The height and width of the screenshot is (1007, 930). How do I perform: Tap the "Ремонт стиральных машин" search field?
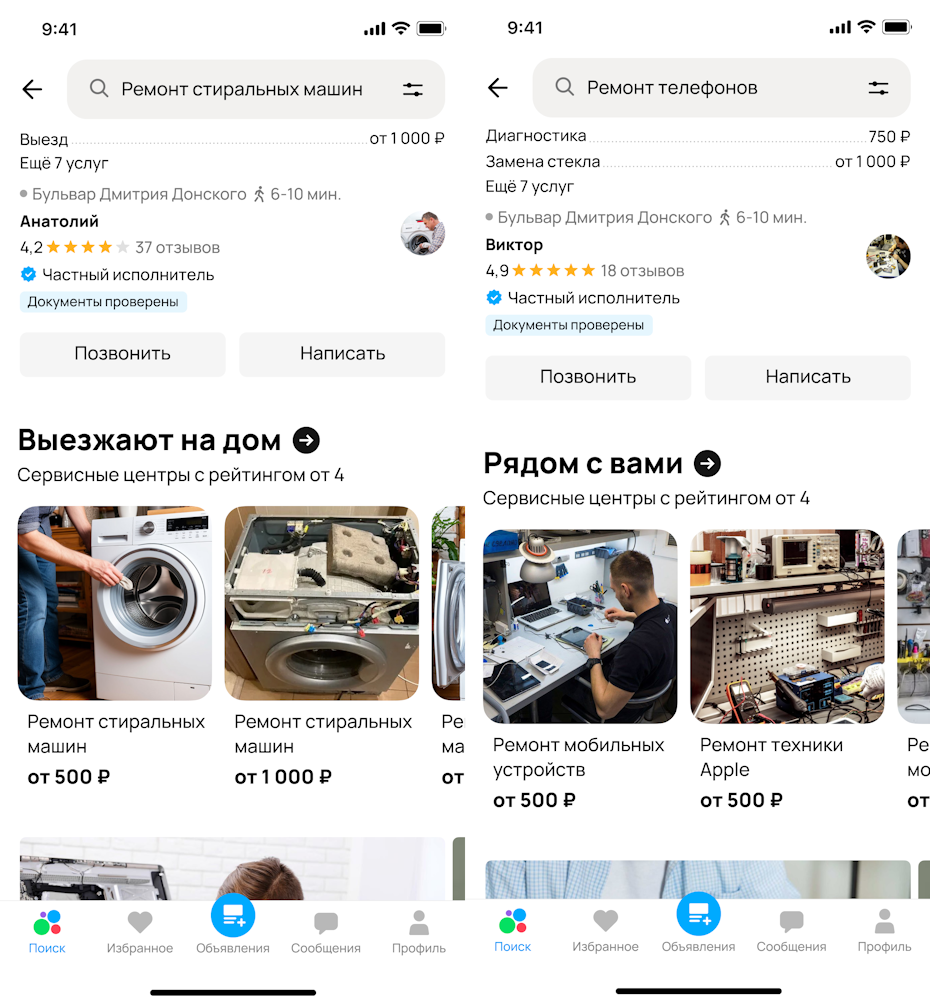coord(241,89)
